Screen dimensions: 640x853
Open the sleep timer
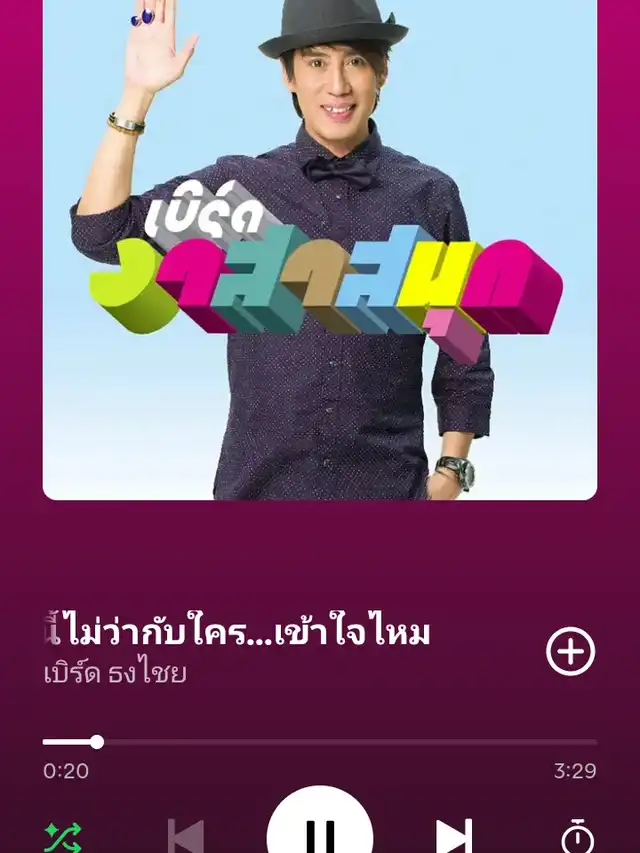[x=577, y=835]
